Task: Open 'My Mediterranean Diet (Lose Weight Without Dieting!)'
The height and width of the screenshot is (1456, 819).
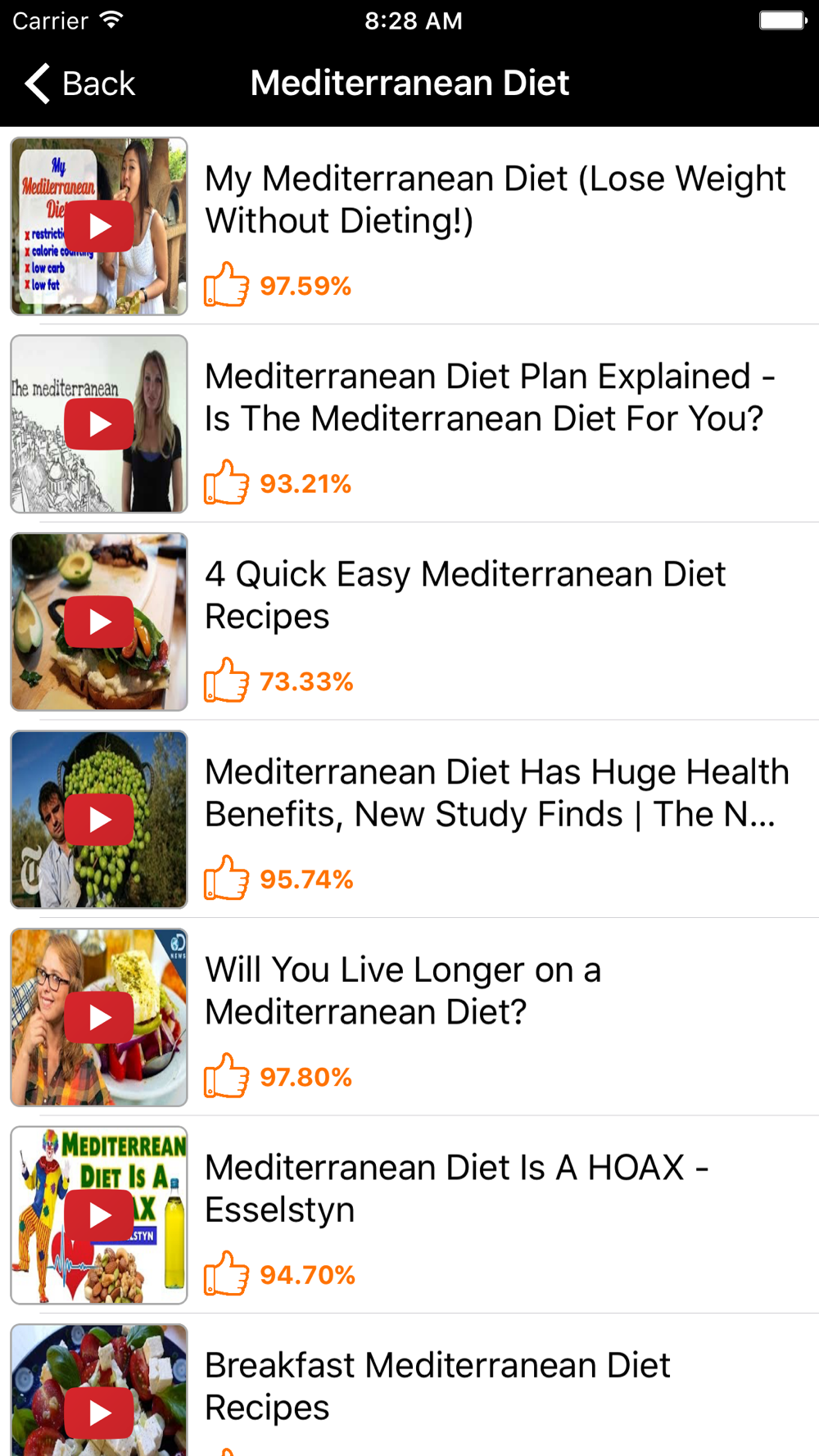Action: (x=409, y=226)
